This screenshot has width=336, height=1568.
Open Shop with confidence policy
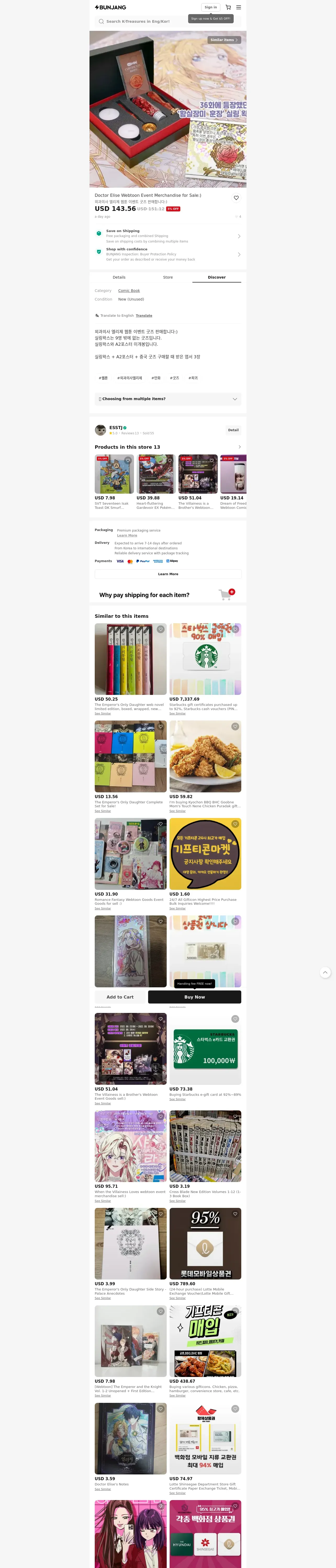point(168,254)
